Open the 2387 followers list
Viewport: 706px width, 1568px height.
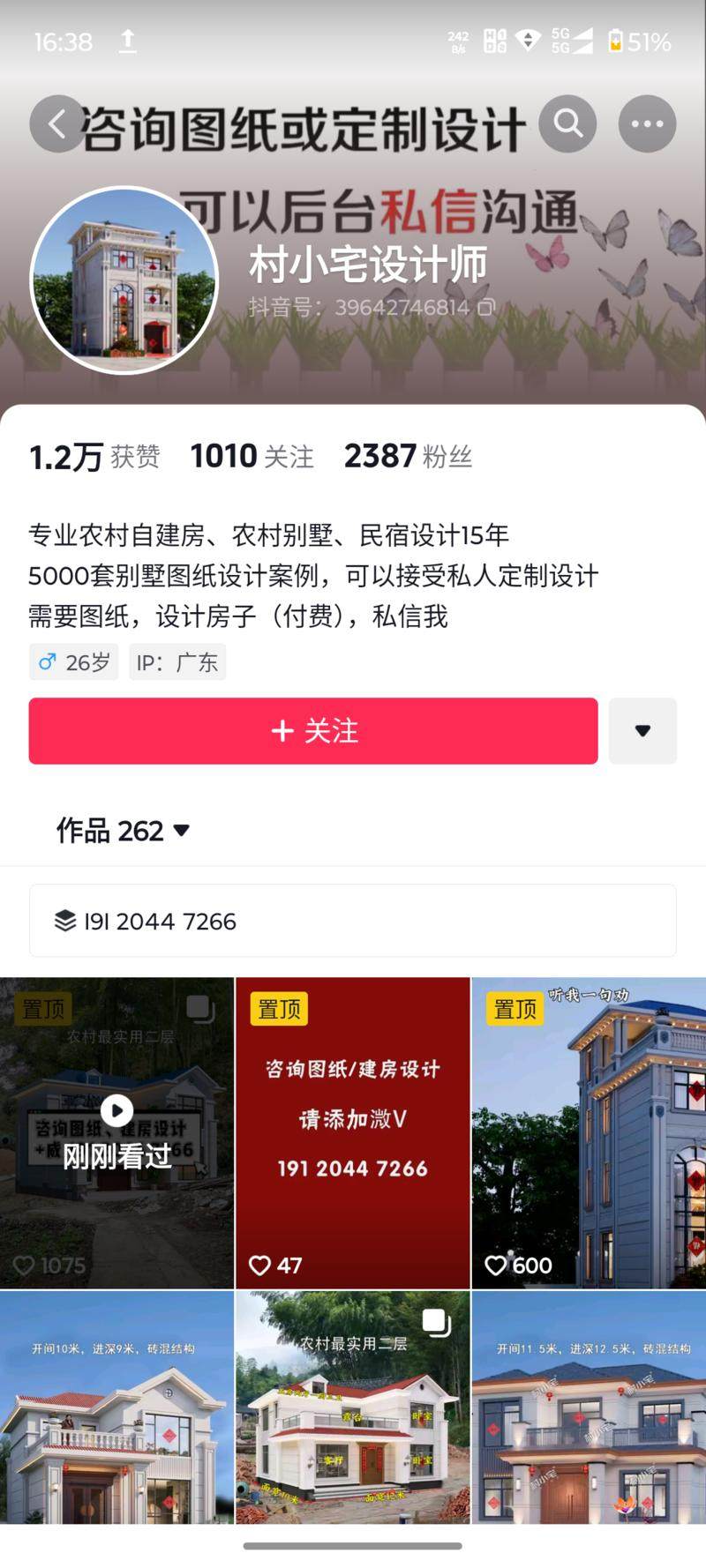click(x=408, y=456)
